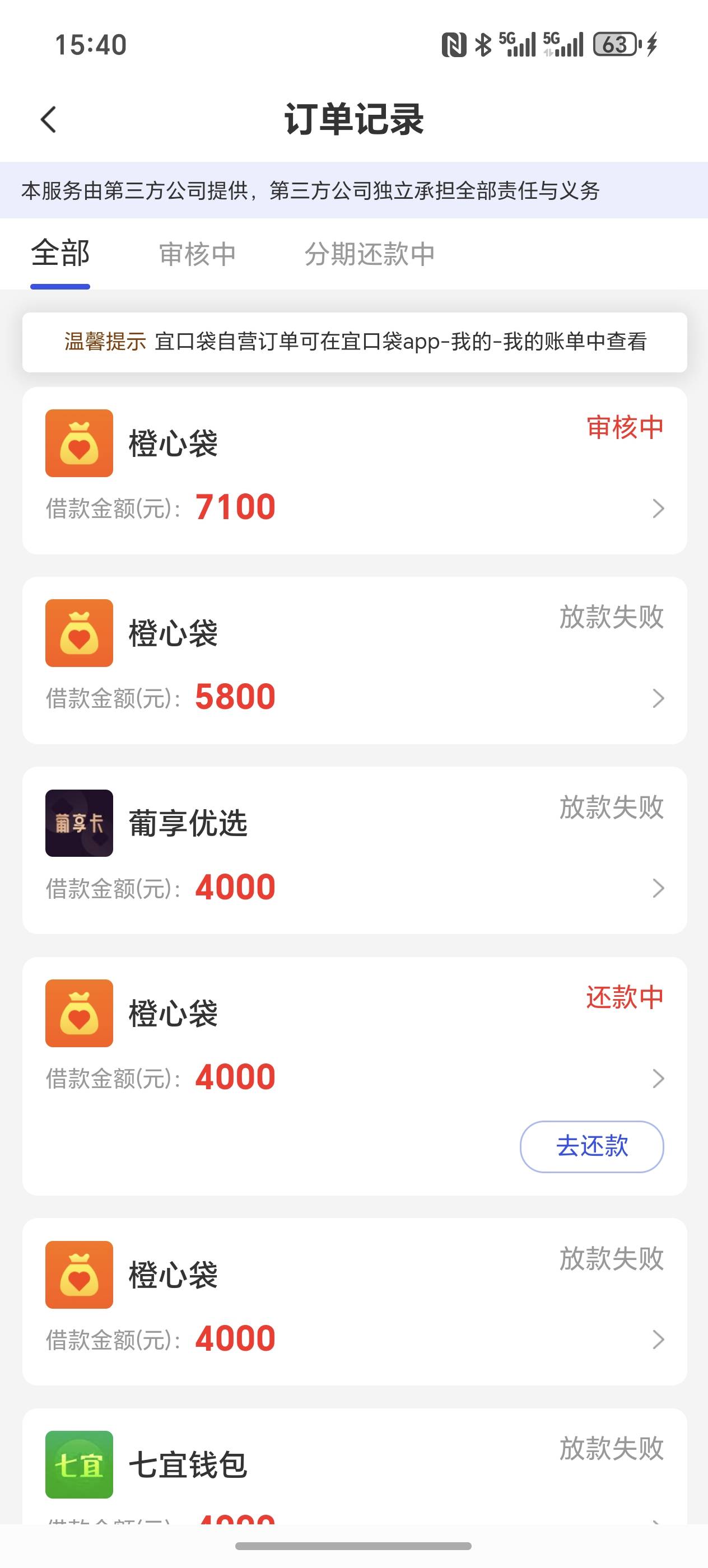Open the 葡享优选 order for 4000
708x1568 pixels.
coord(355,850)
